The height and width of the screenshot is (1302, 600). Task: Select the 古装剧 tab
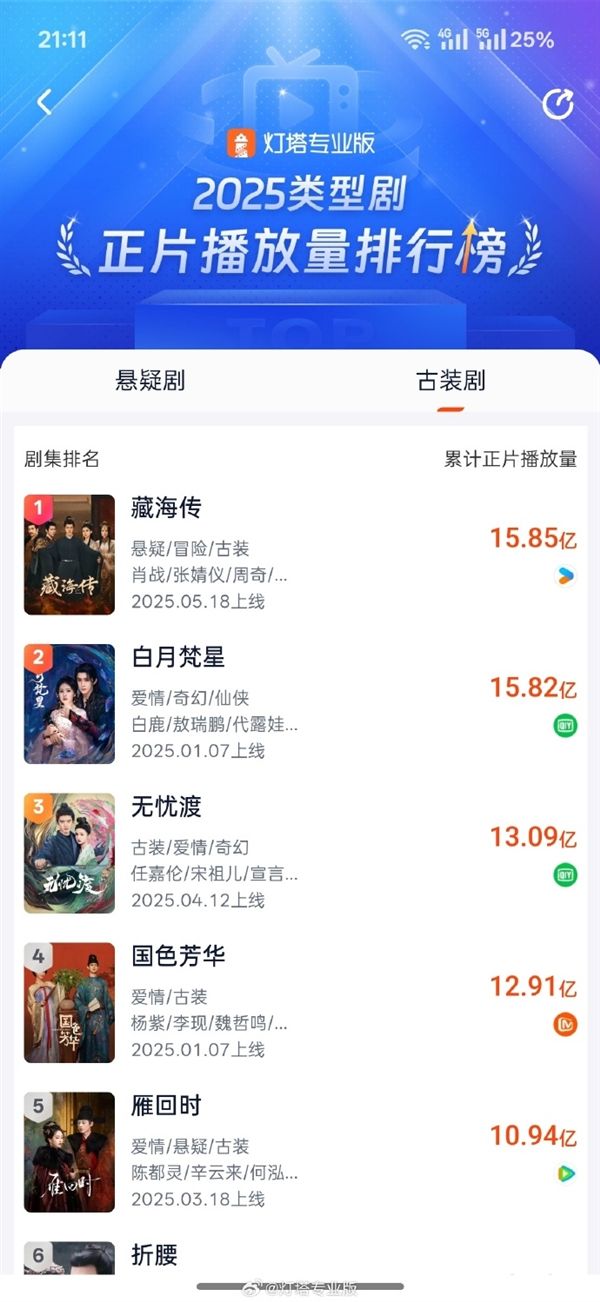tap(450, 380)
